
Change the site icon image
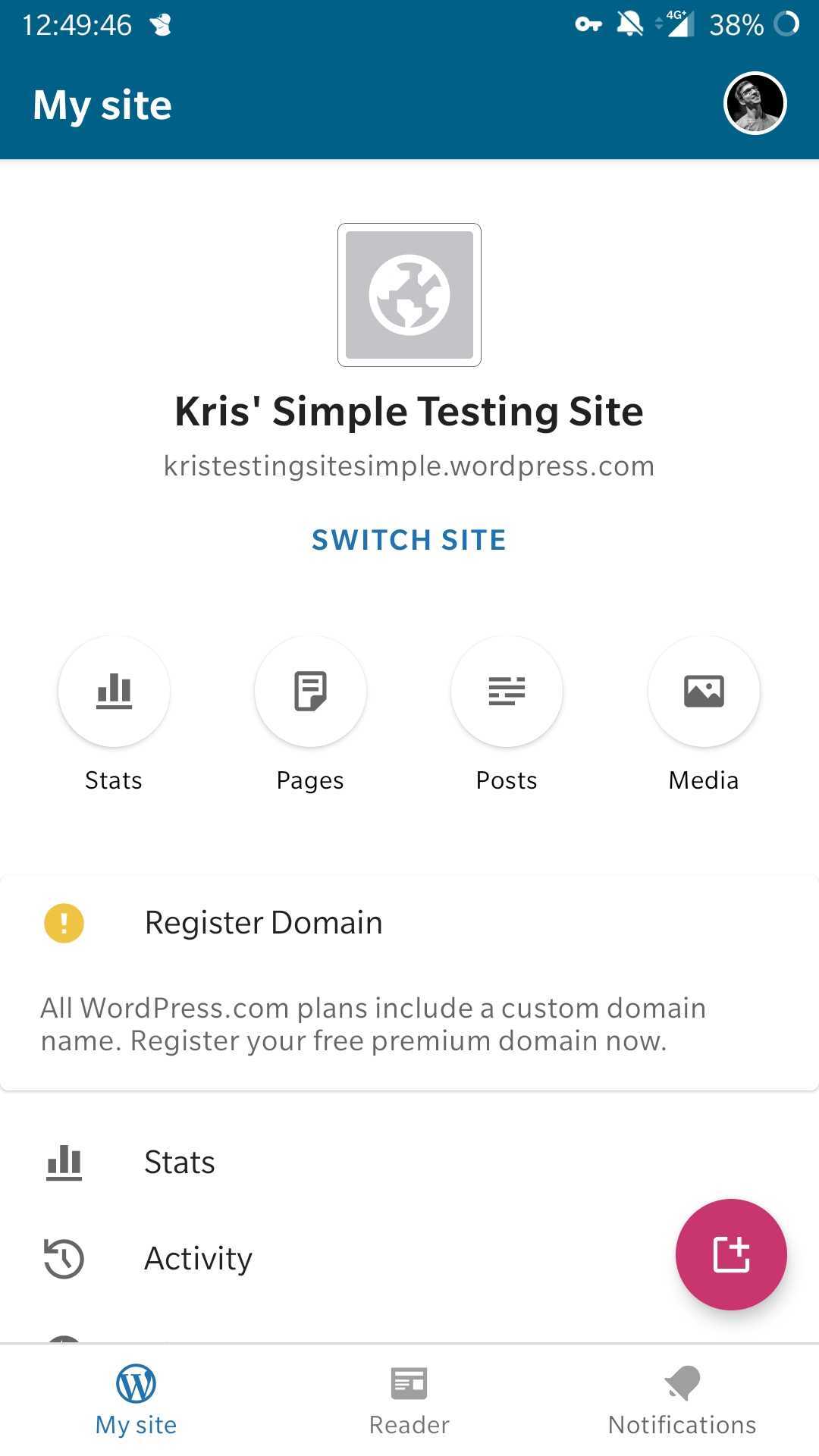[409, 295]
